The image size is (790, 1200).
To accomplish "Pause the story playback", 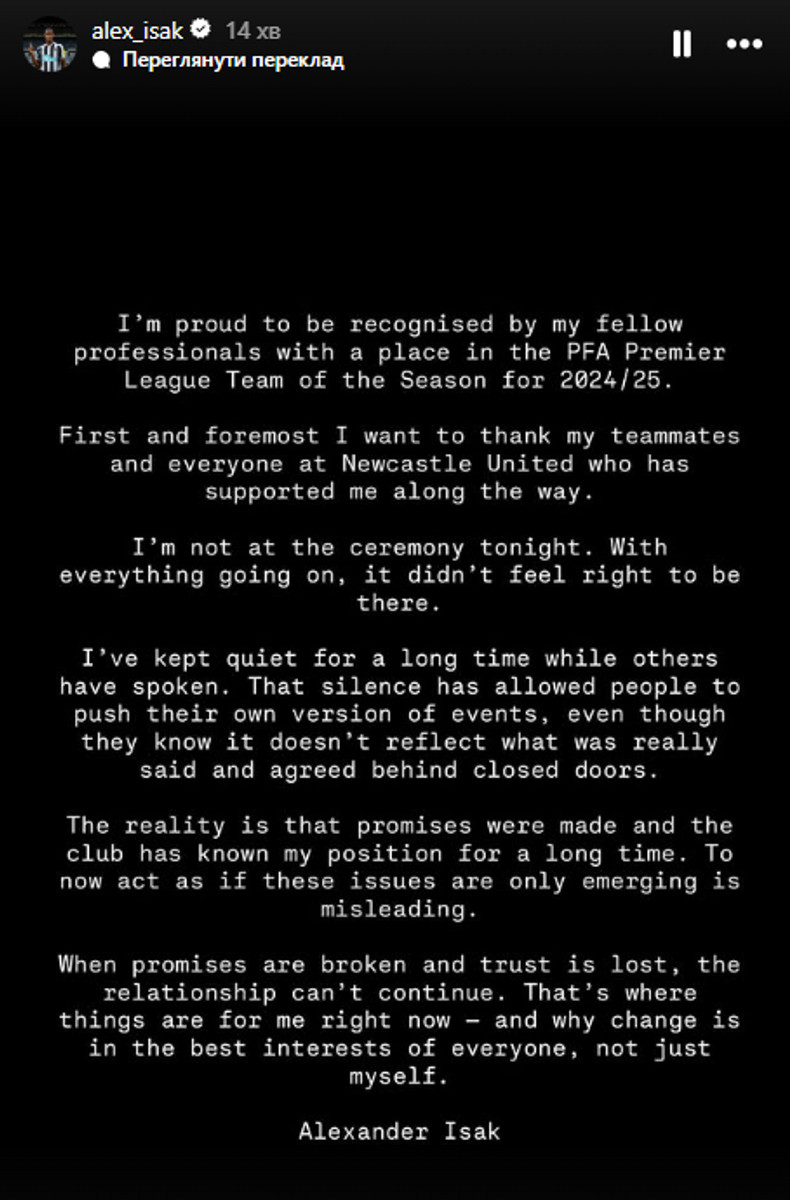I will (682, 44).
